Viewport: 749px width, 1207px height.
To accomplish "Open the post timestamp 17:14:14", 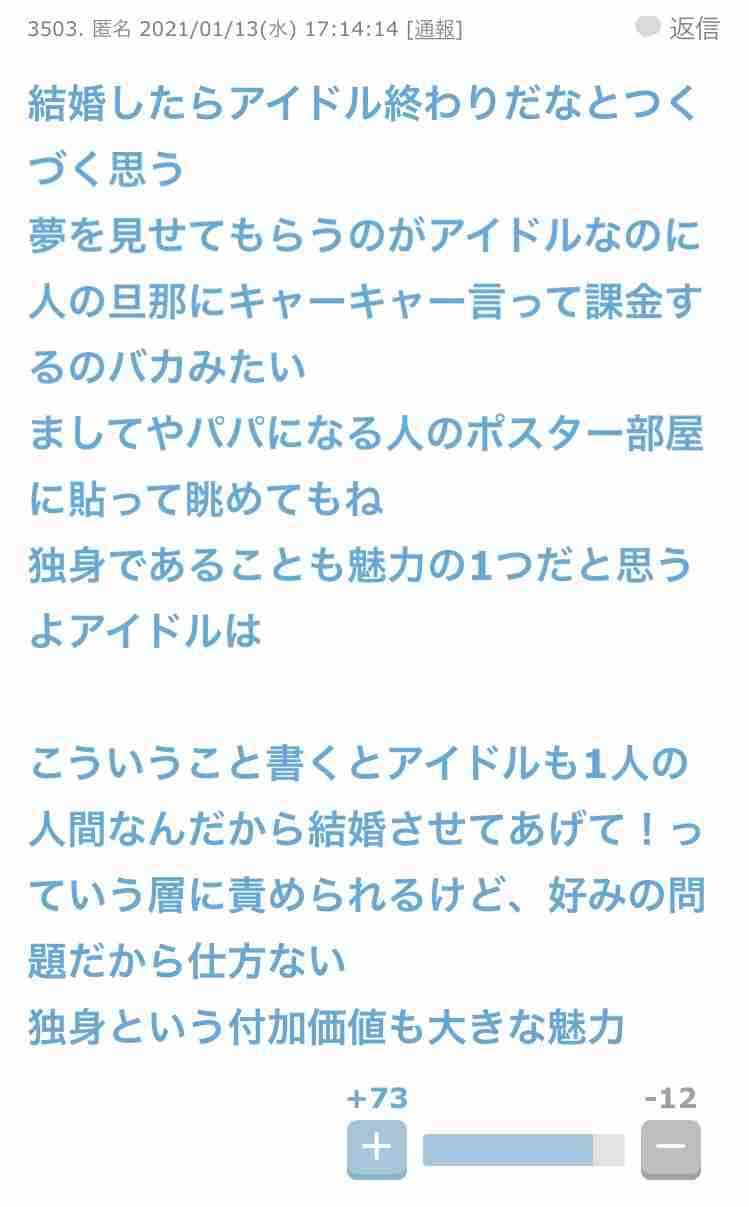I will coord(352,30).
